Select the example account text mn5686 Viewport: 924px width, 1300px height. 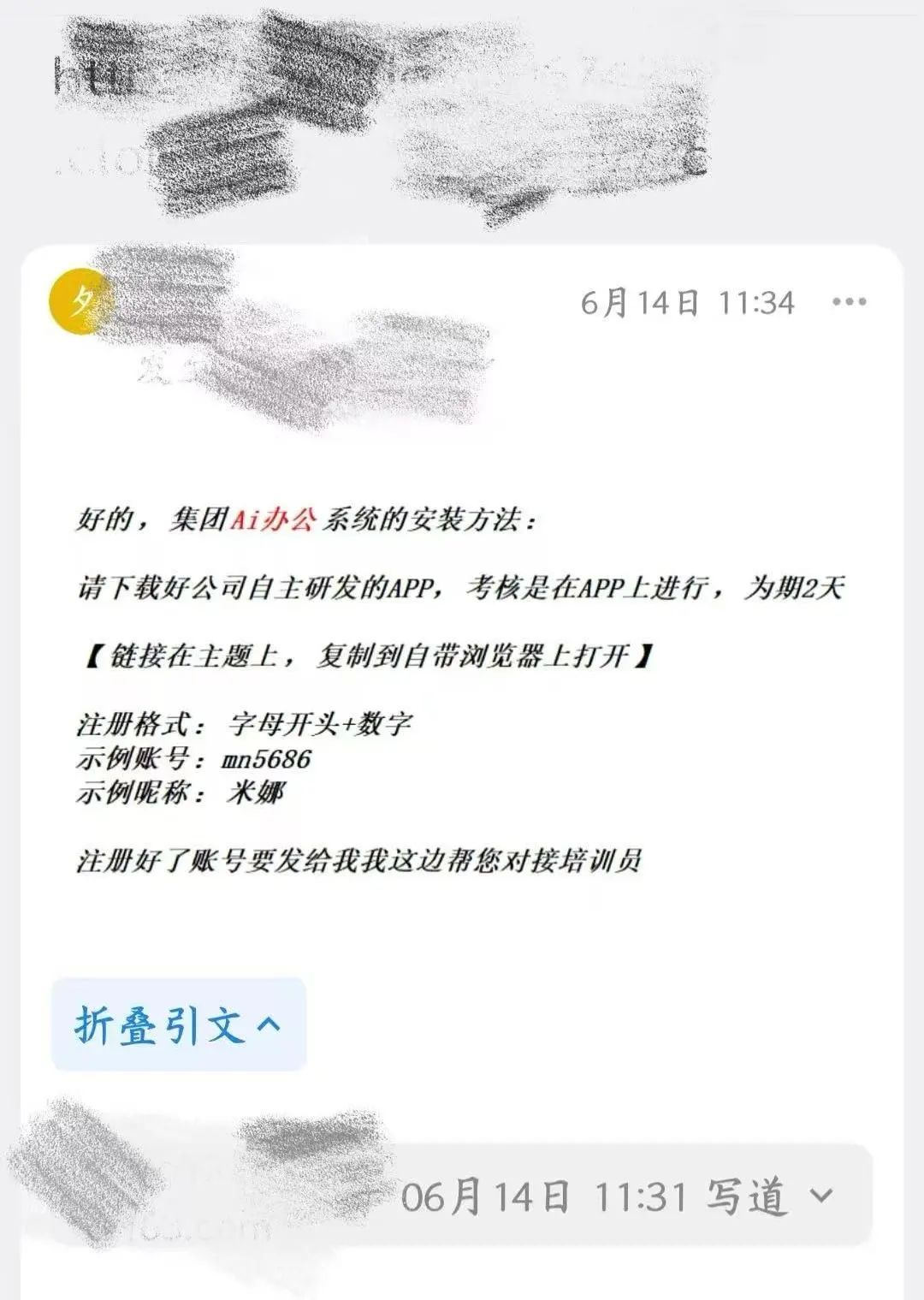(267, 761)
